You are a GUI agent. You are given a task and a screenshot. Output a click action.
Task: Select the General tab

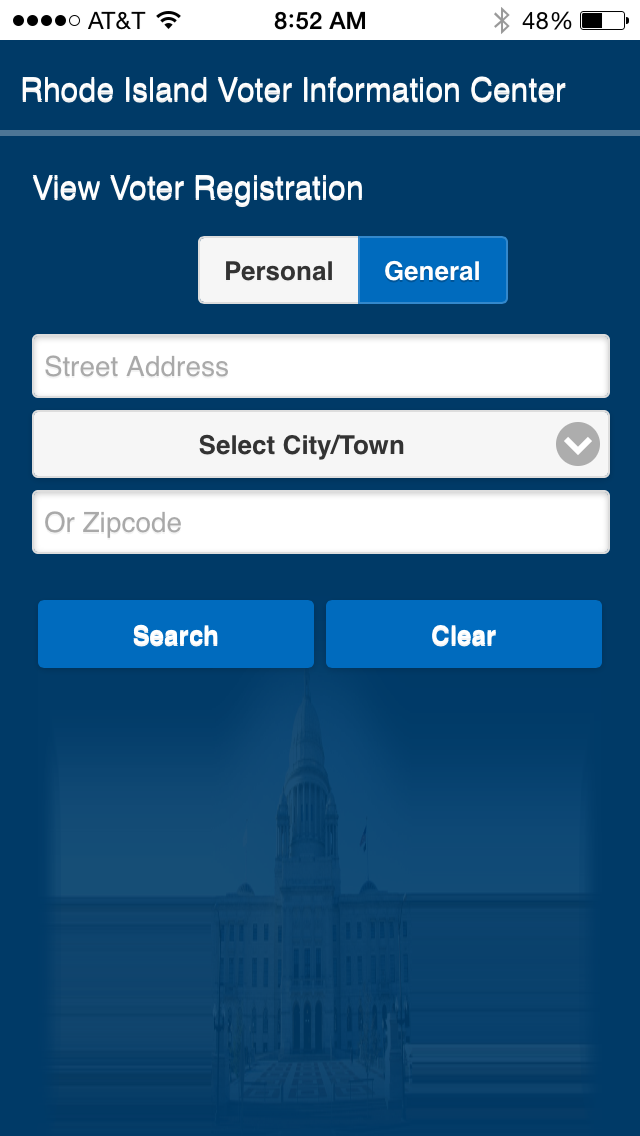[432, 270]
